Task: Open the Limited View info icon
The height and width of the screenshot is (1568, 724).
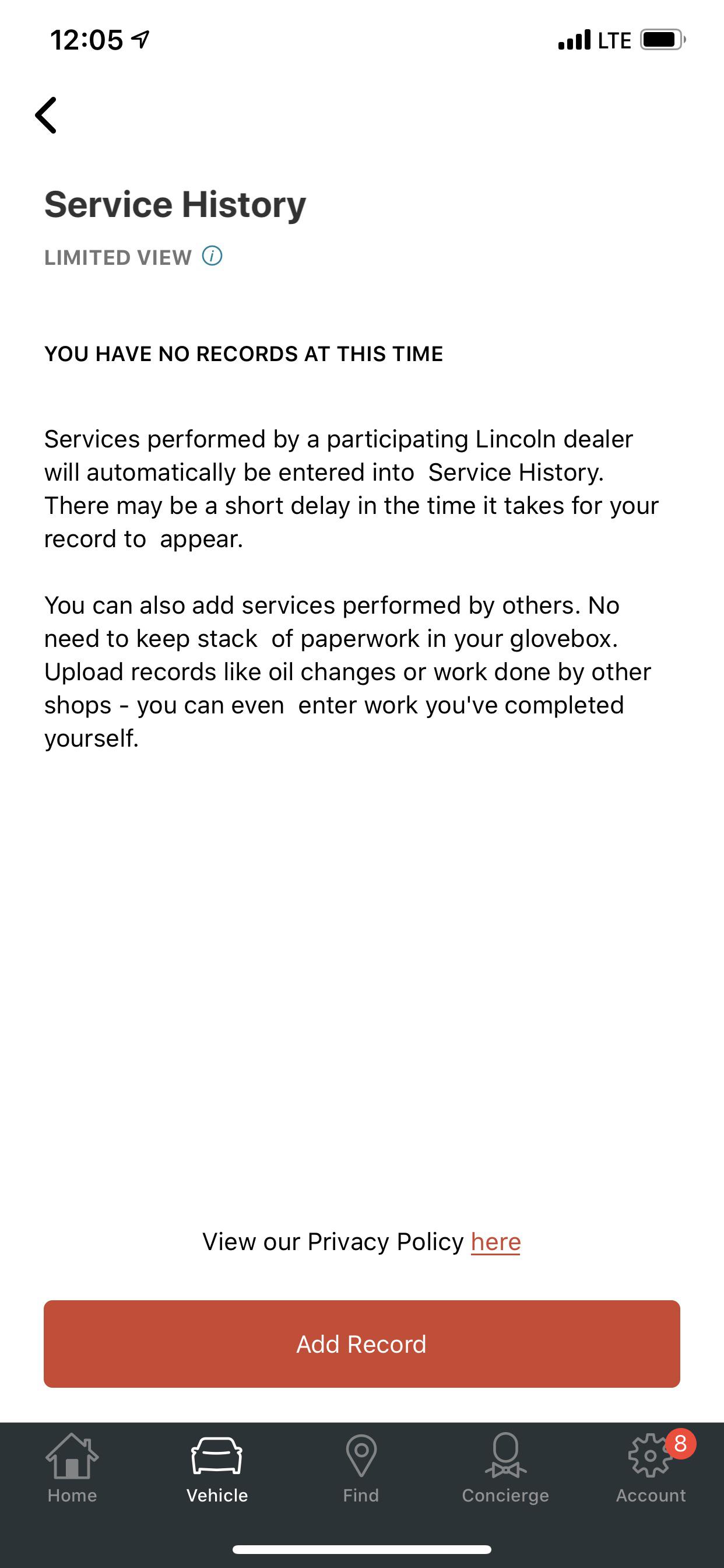Action: 212,256
